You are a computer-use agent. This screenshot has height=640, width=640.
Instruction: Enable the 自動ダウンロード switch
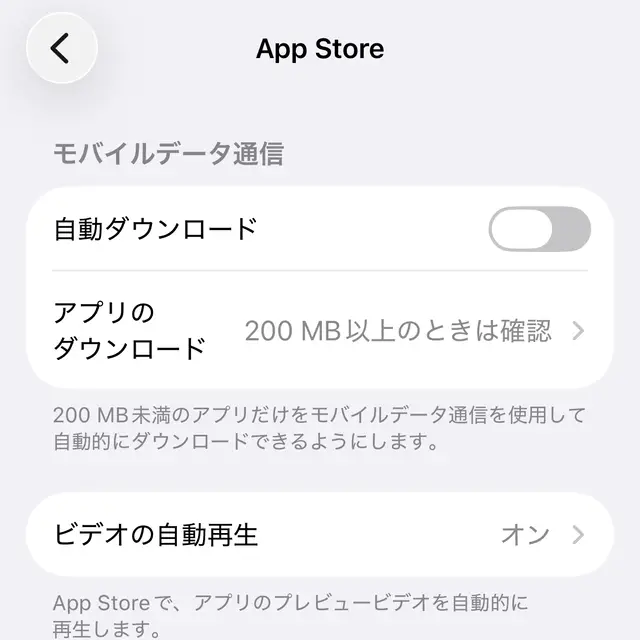(539, 229)
